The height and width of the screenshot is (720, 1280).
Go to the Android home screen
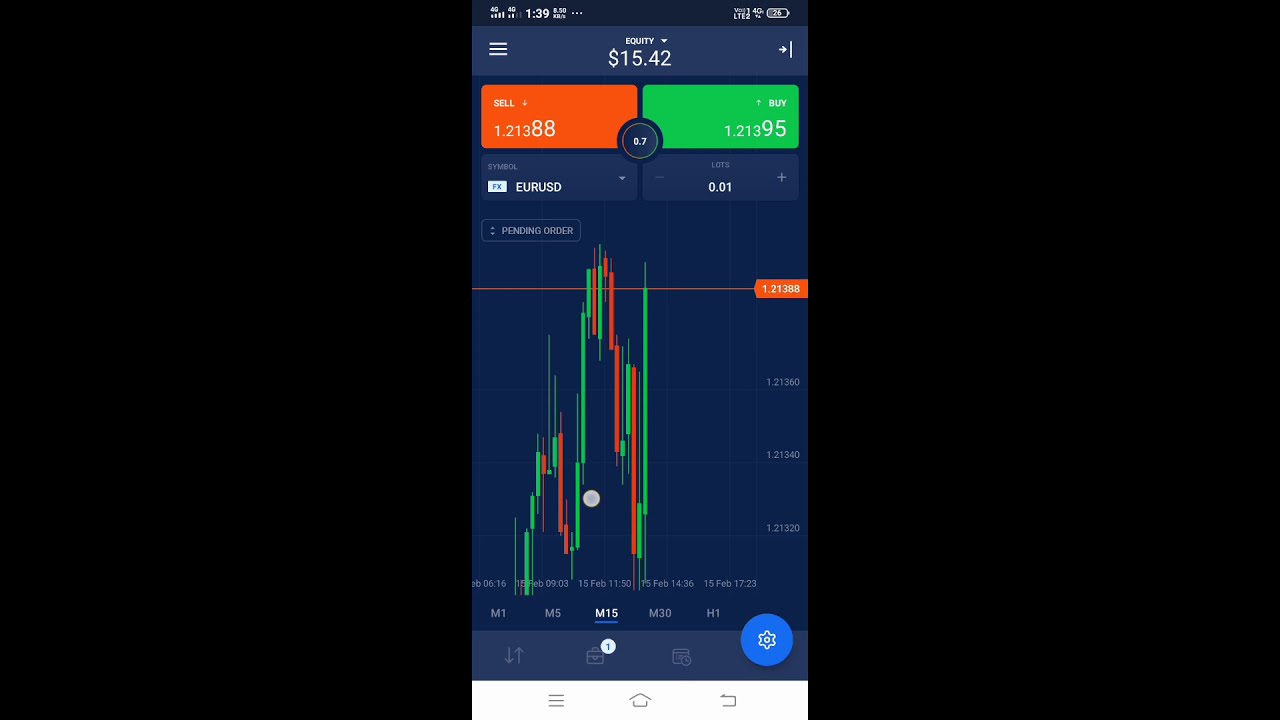point(640,701)
